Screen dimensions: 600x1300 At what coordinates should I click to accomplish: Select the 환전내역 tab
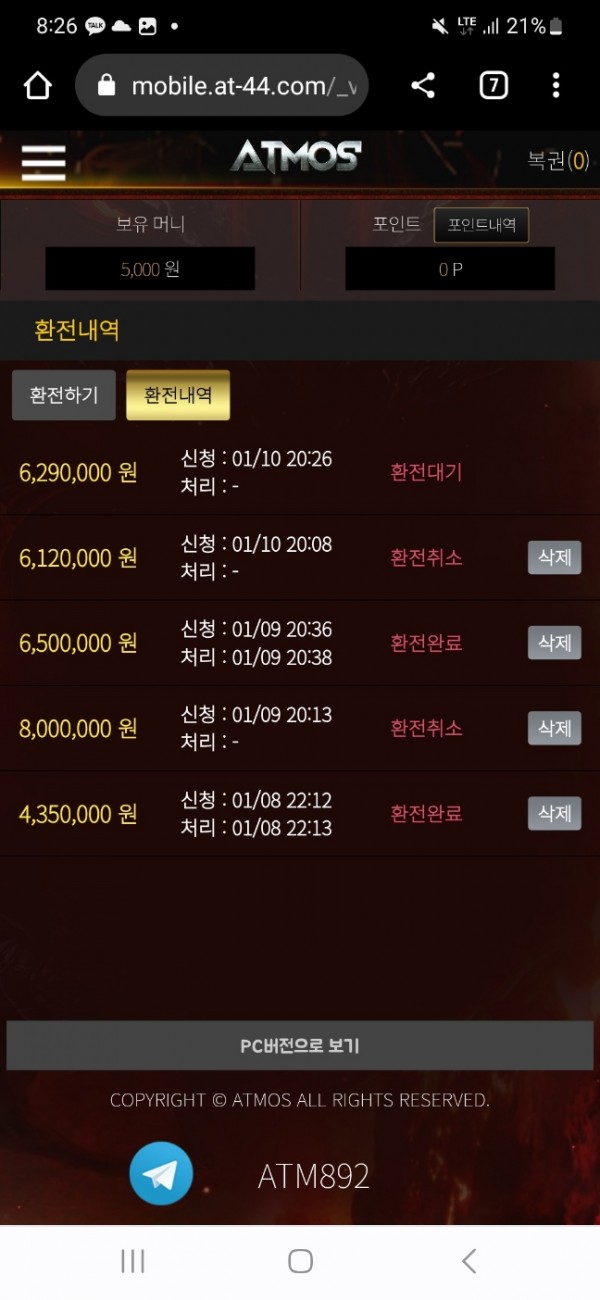(178, 395)
